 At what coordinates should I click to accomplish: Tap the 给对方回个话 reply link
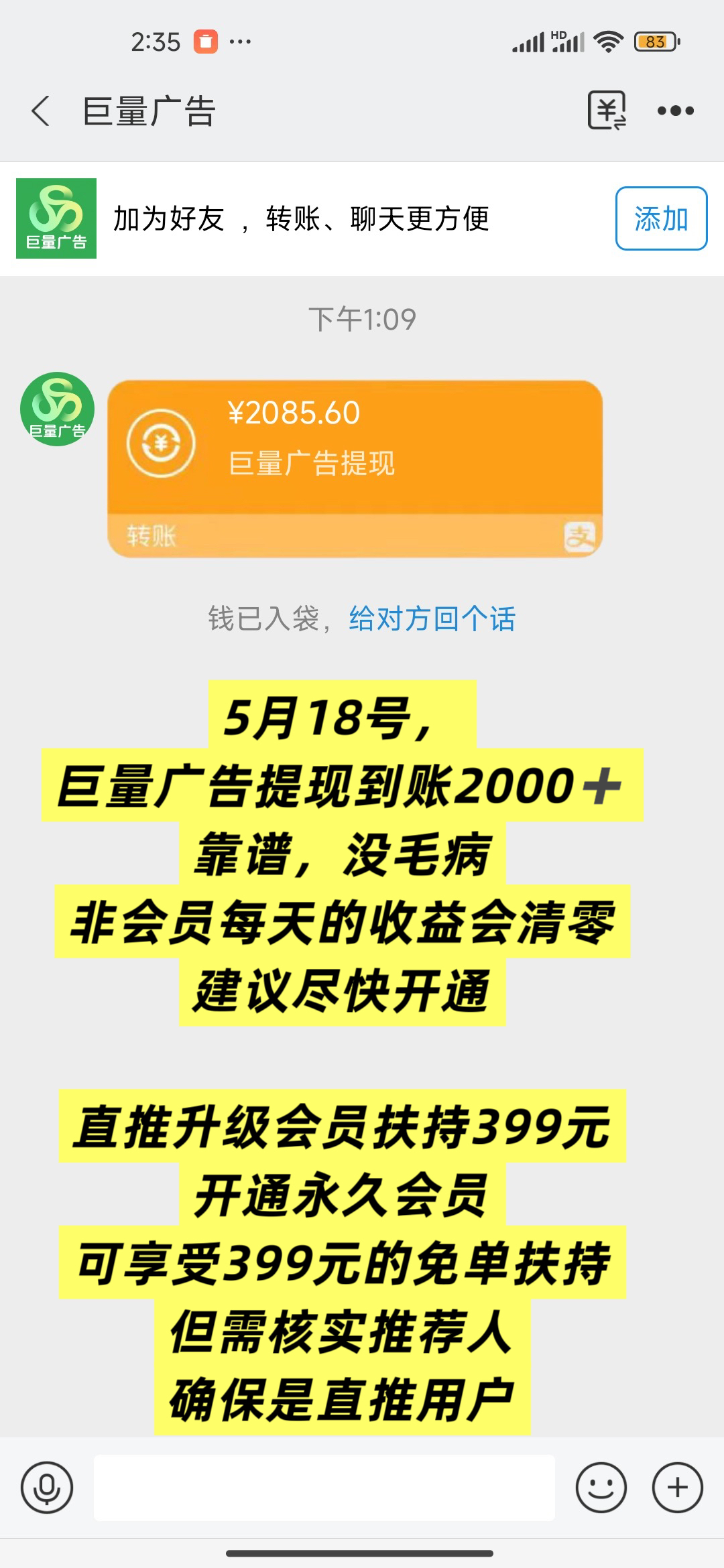[432, 618]
